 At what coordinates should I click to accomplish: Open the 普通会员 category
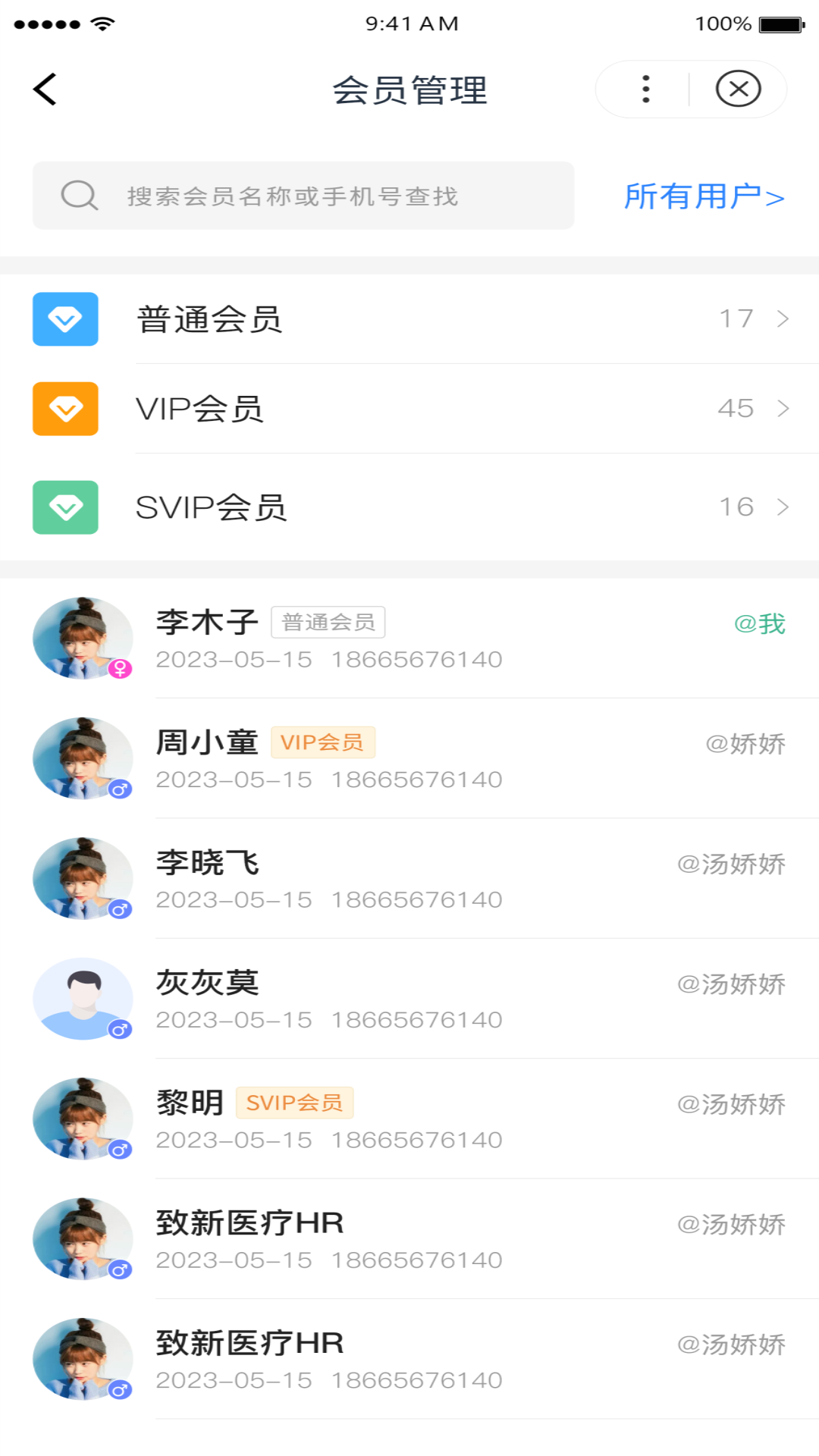coord(409,319)
